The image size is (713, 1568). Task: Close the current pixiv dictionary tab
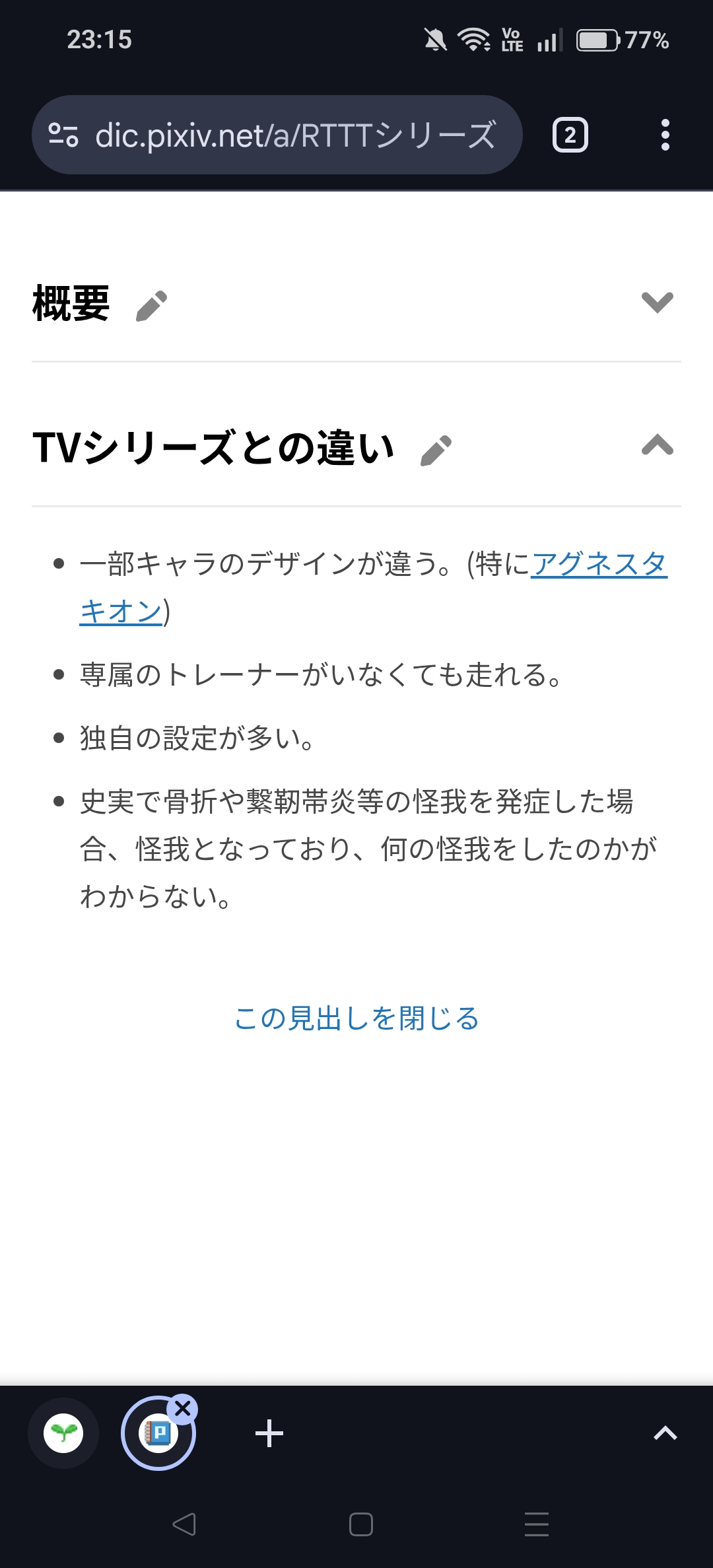(183, 1409)
